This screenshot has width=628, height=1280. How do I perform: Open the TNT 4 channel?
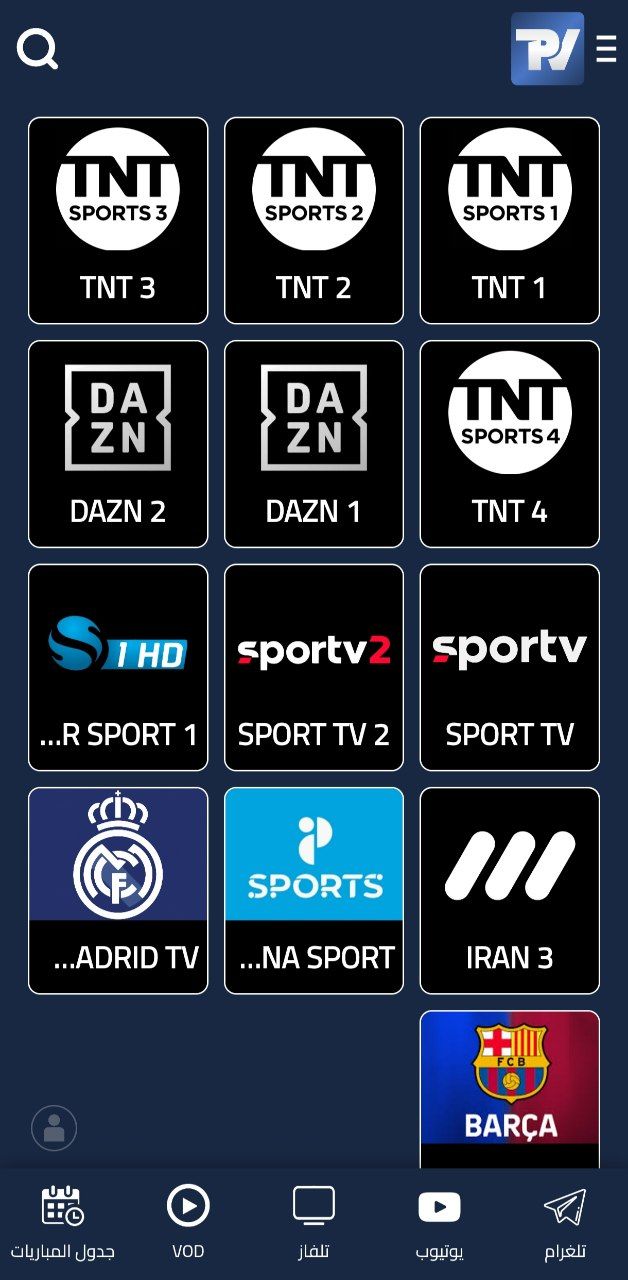point(509,444)
